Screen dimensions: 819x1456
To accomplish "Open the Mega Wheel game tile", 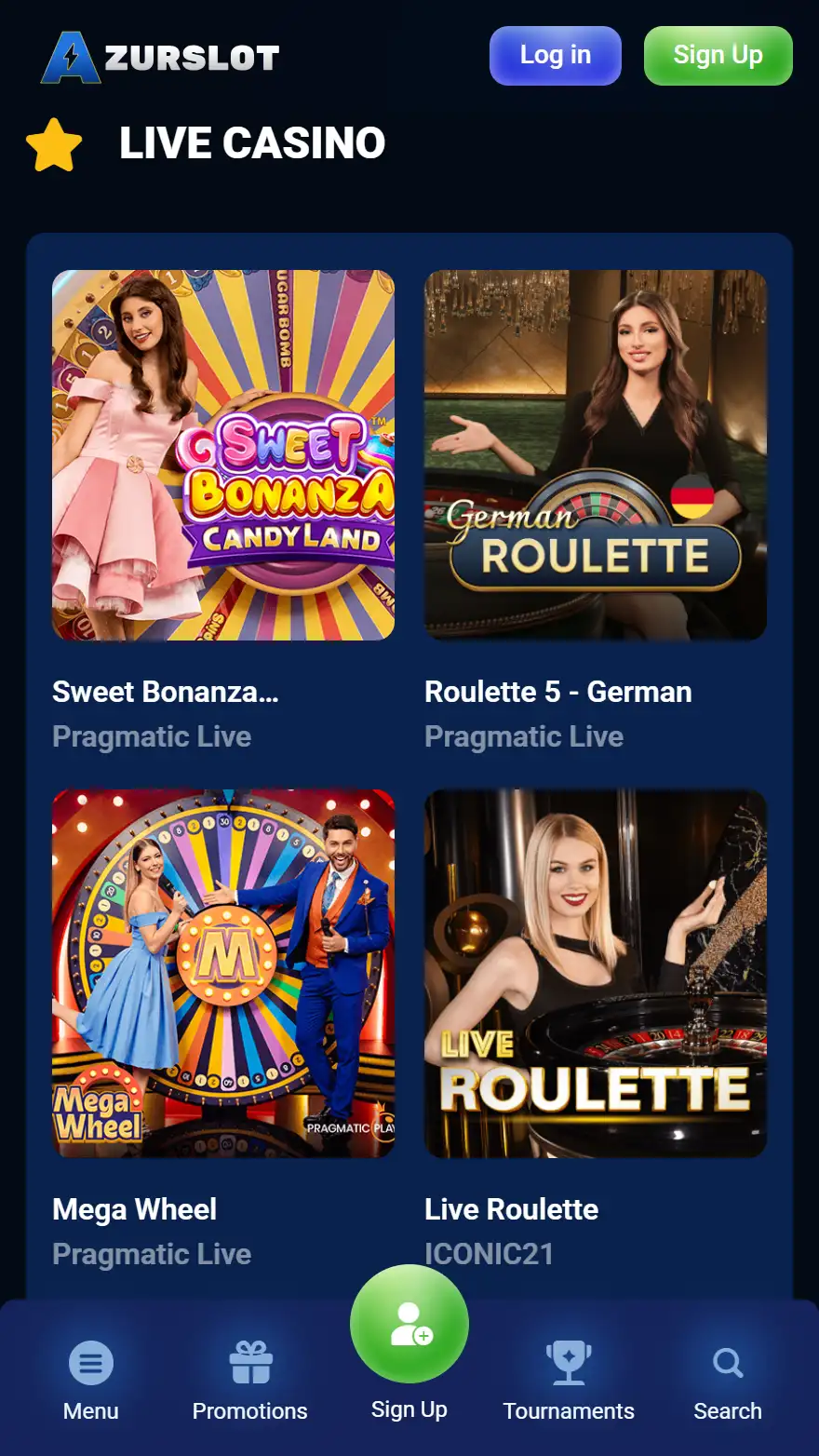I will point(224,974).
